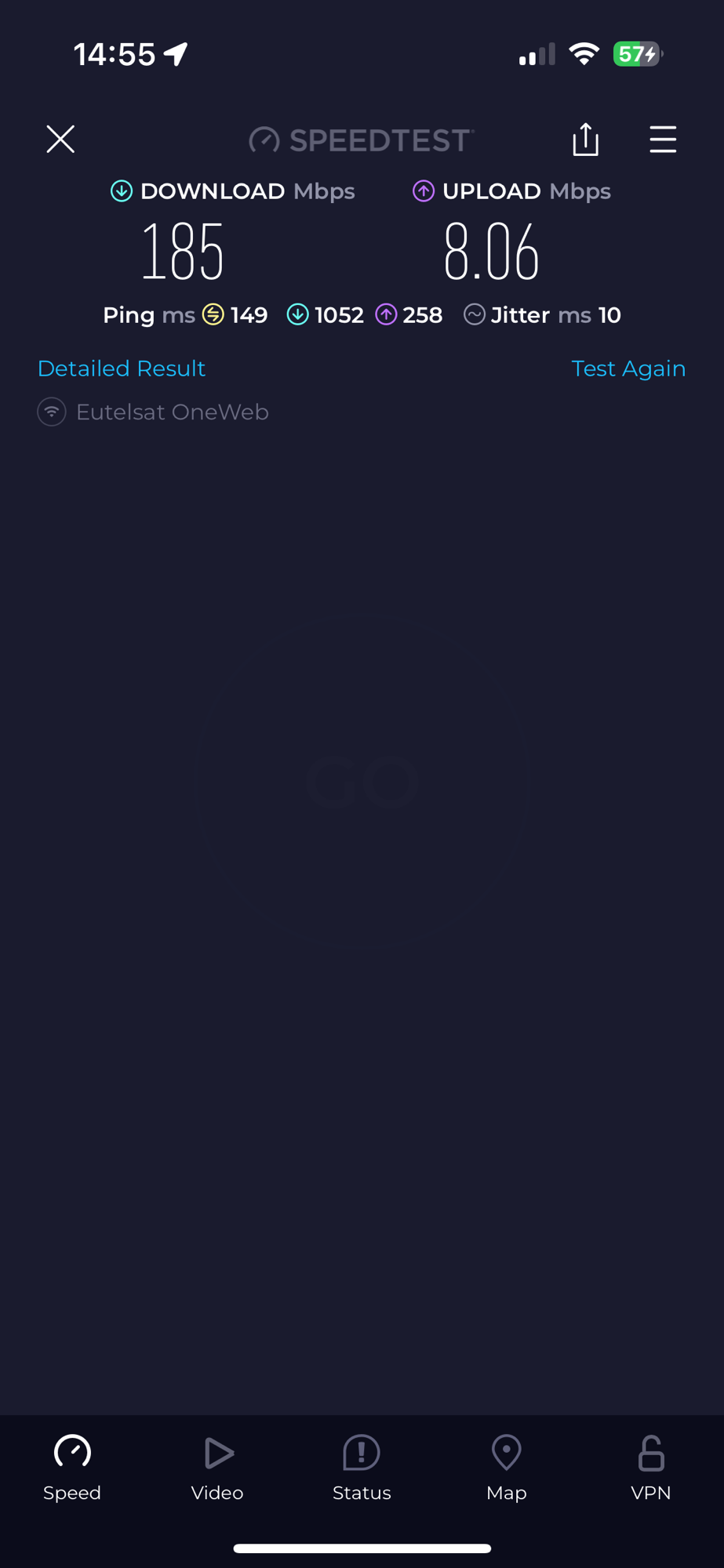The width and height of the screenshot is (724, 1568).
Task: Open the Detailed Result link
Action: point(122,368)
